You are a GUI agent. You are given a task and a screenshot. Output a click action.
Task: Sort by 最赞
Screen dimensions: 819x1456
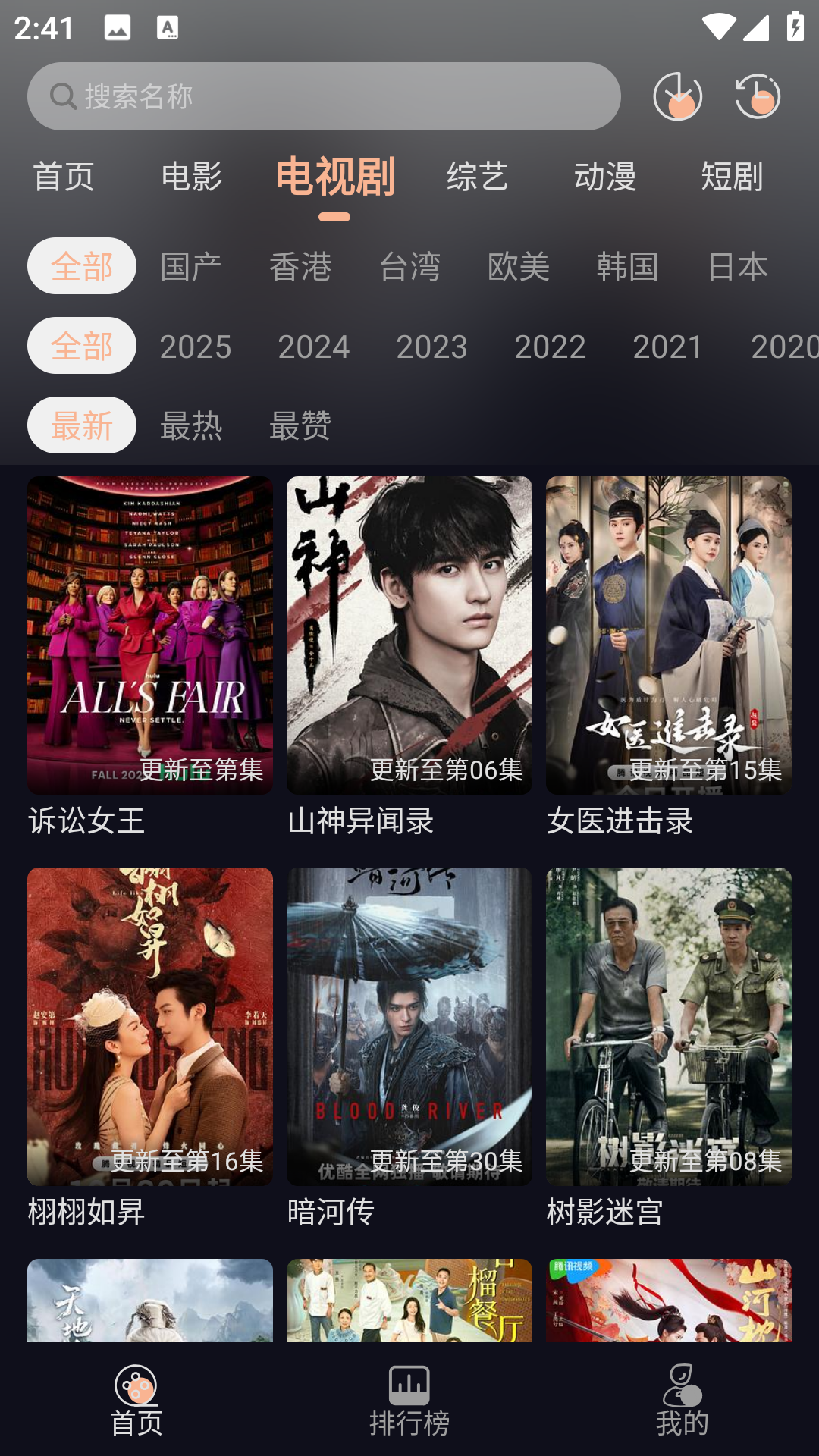click(x=300, y=425)
